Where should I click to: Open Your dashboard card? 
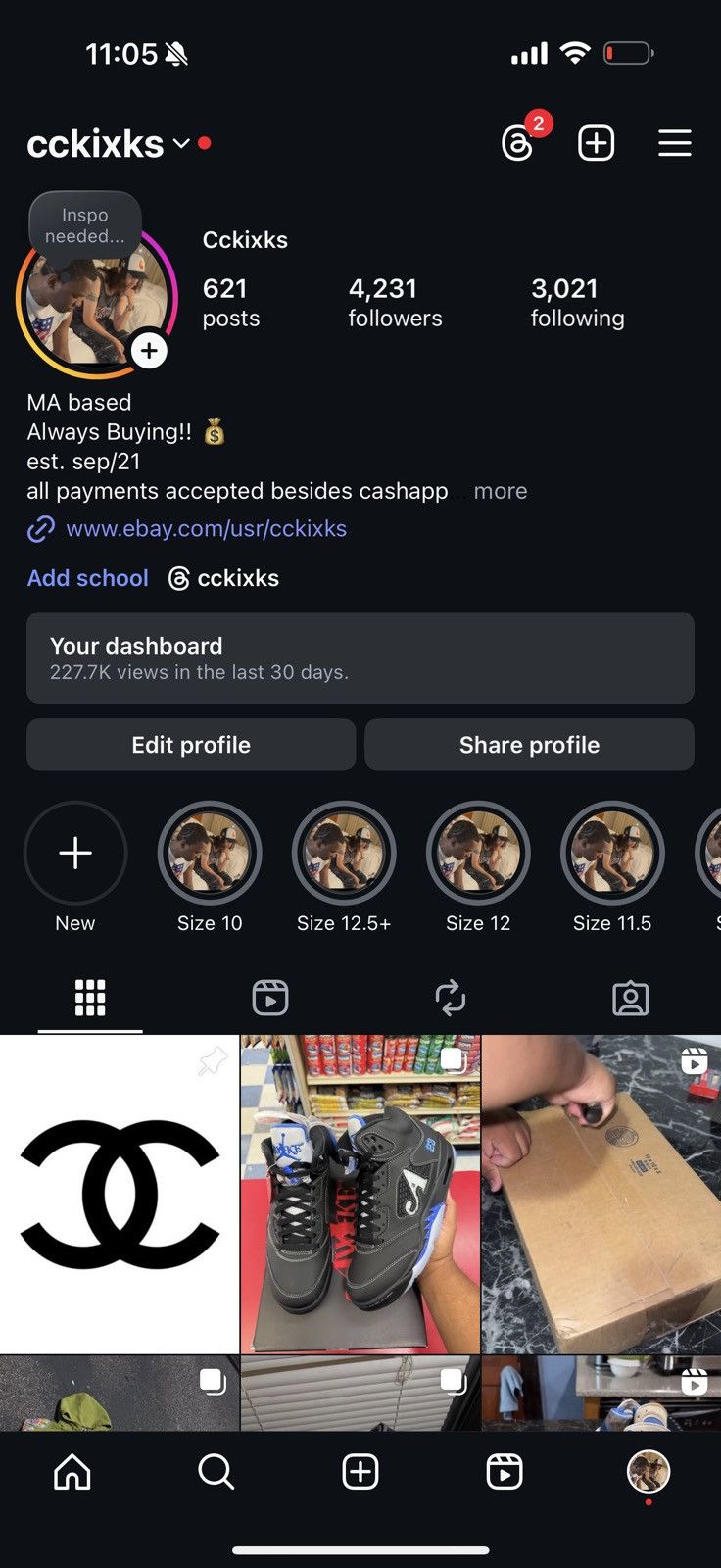click(360, 658)
